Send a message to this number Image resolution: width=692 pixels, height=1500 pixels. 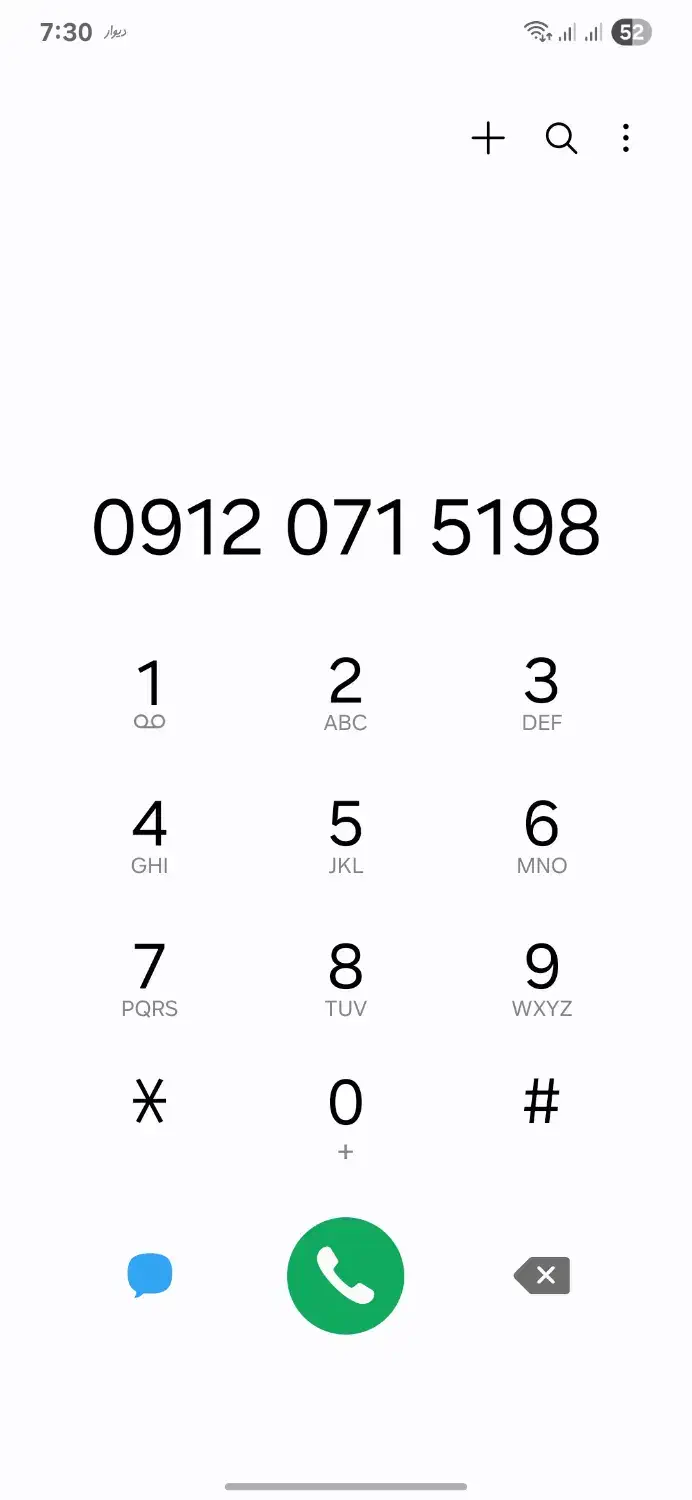150,1276
